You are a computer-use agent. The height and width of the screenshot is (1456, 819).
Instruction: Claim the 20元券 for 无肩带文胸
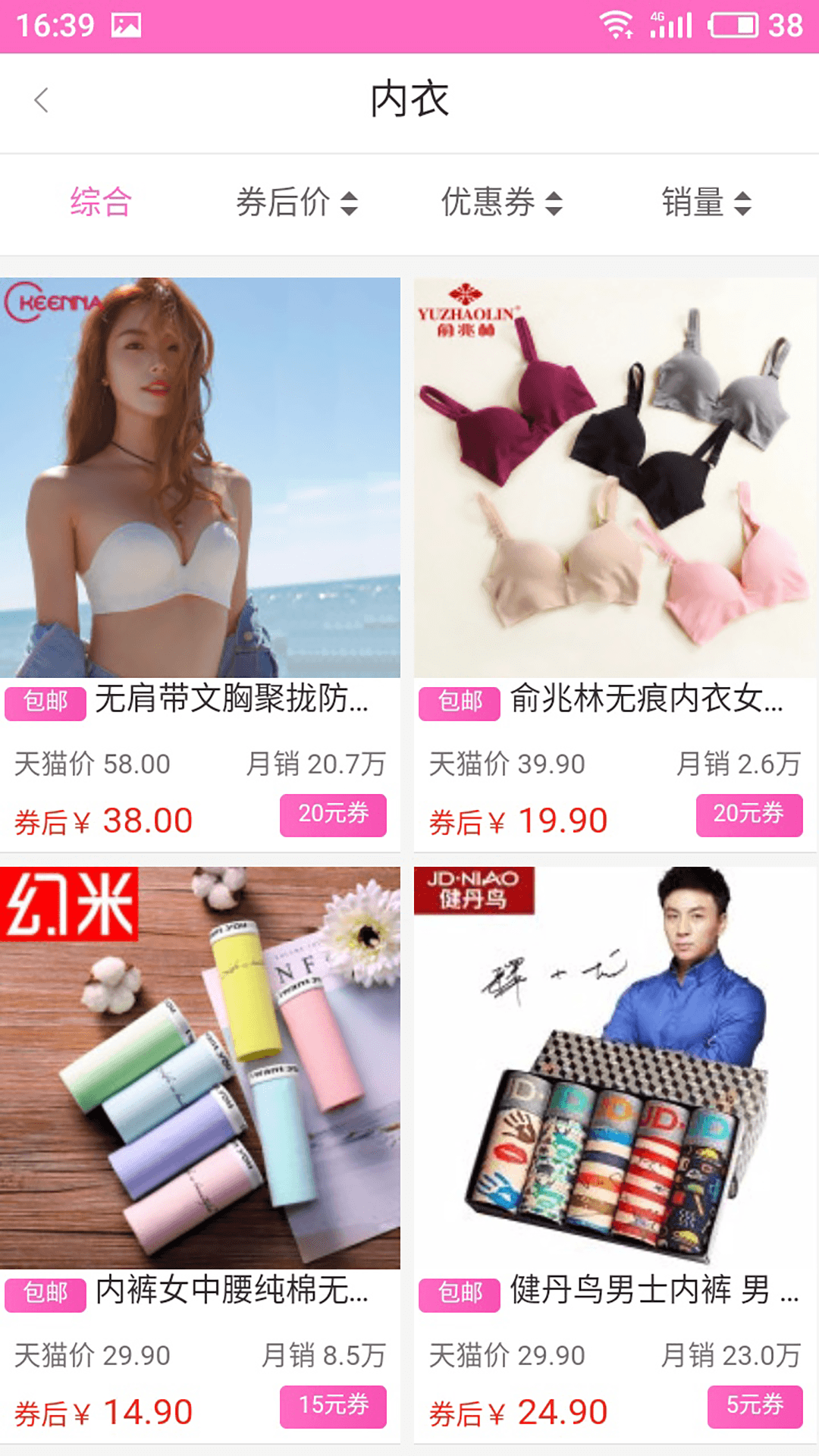point(333,815)
